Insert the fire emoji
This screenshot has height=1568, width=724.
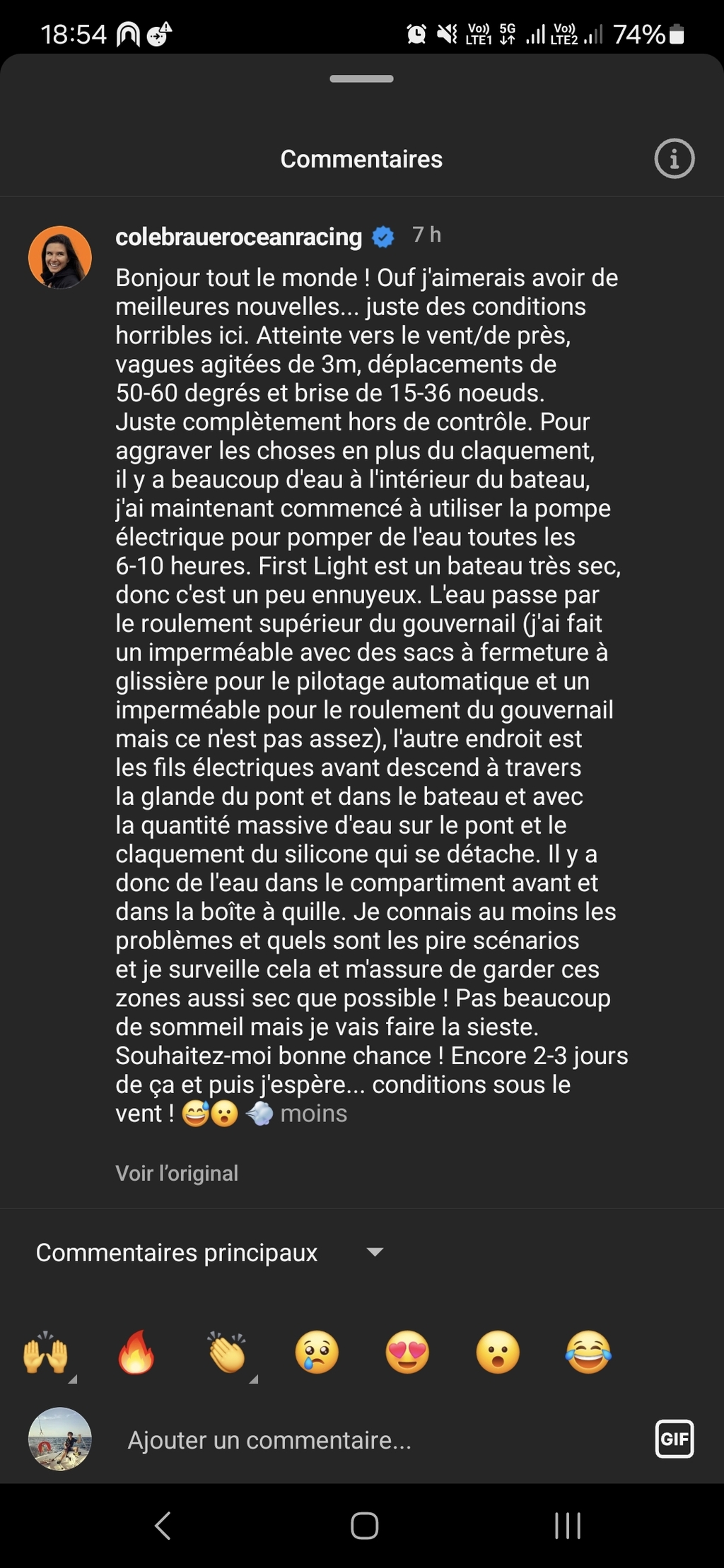click(x=136, y=1352)
